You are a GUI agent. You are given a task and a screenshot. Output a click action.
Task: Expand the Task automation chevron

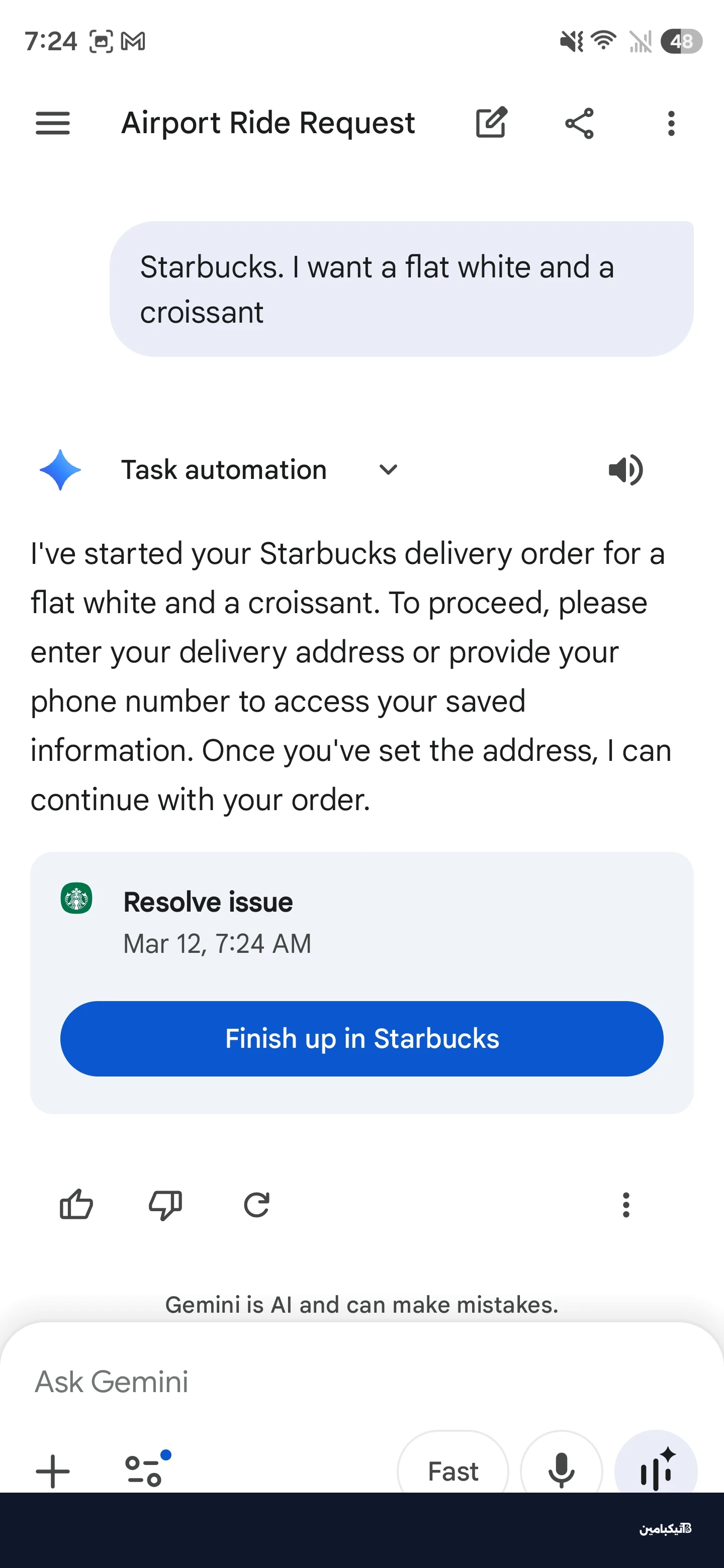(388, 470)
